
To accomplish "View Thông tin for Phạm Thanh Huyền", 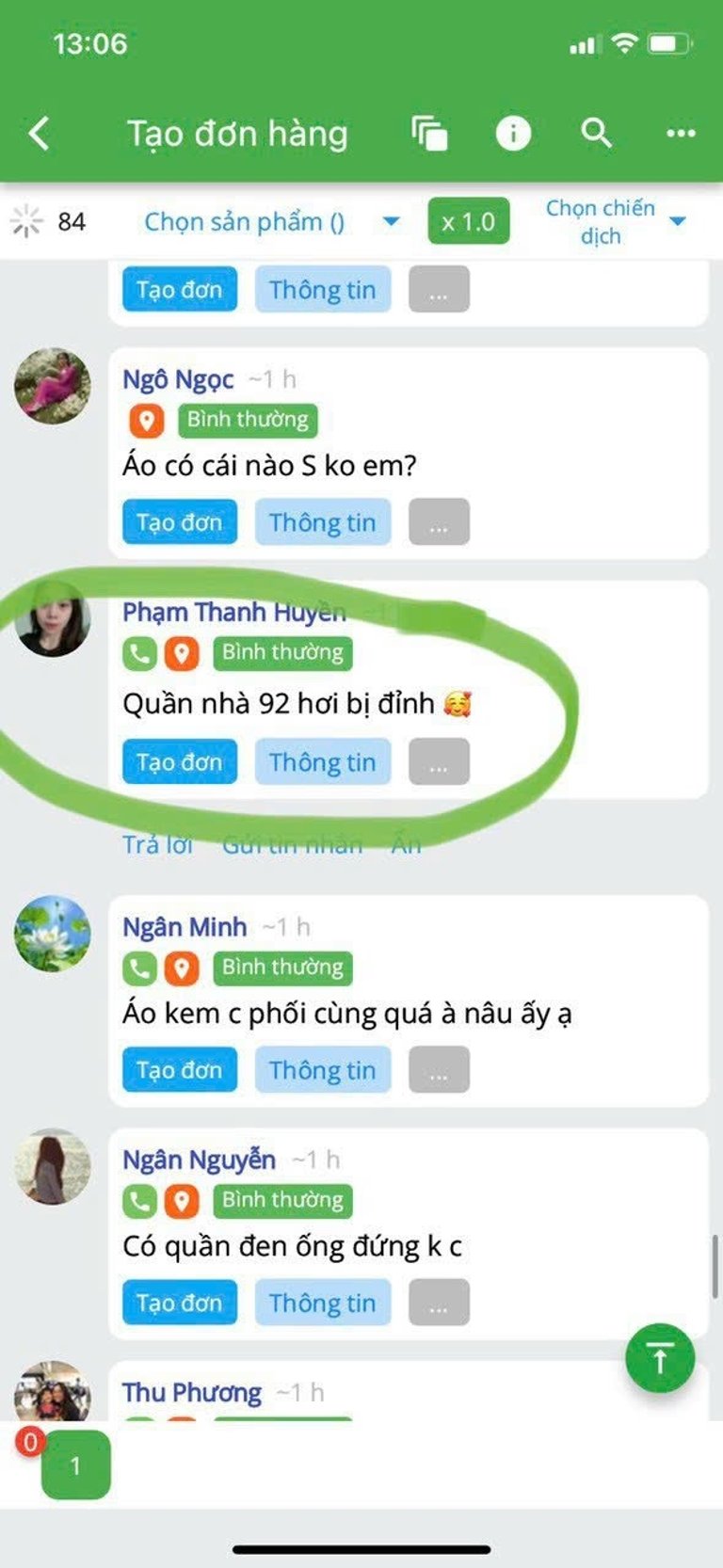I will click(x=322, y=762).
